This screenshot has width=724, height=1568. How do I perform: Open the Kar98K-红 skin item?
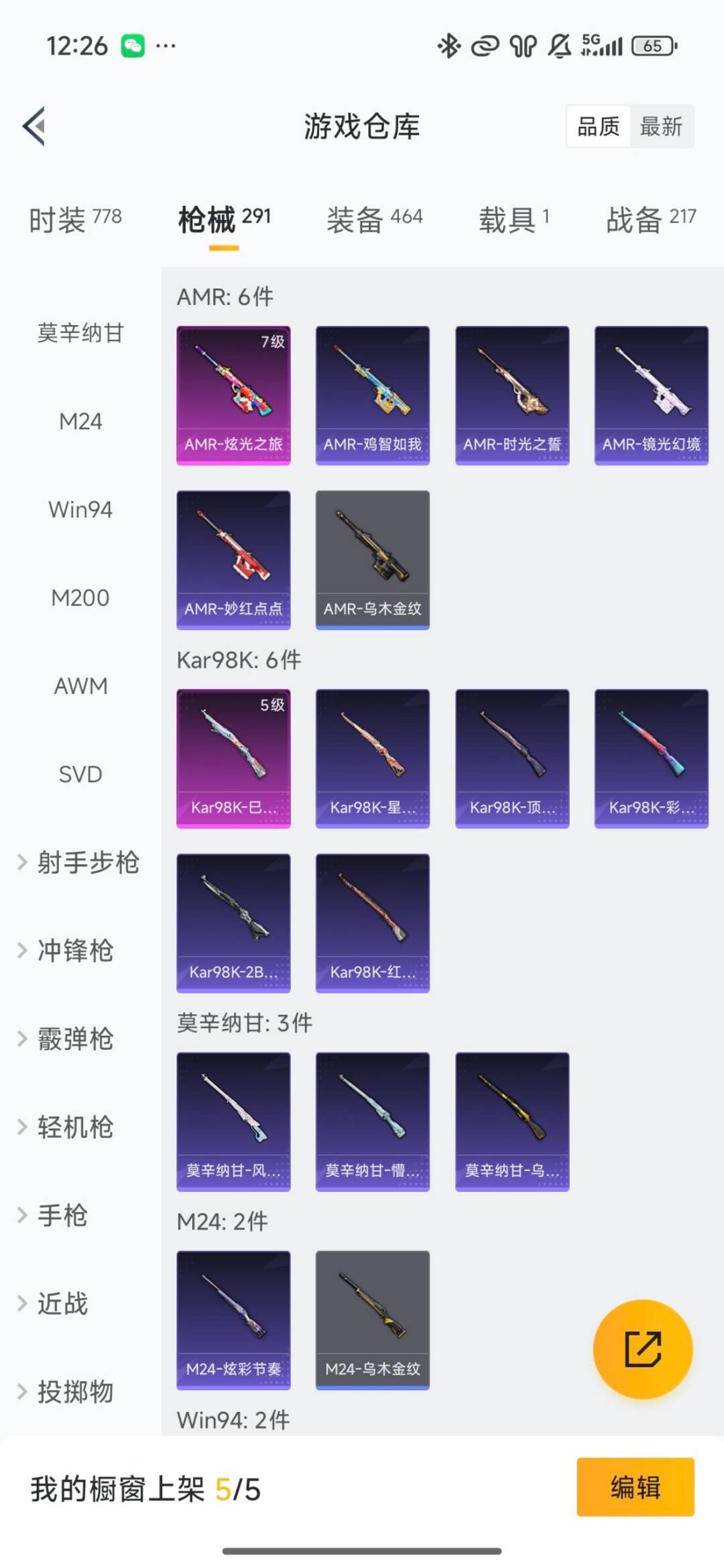(373, 924)
